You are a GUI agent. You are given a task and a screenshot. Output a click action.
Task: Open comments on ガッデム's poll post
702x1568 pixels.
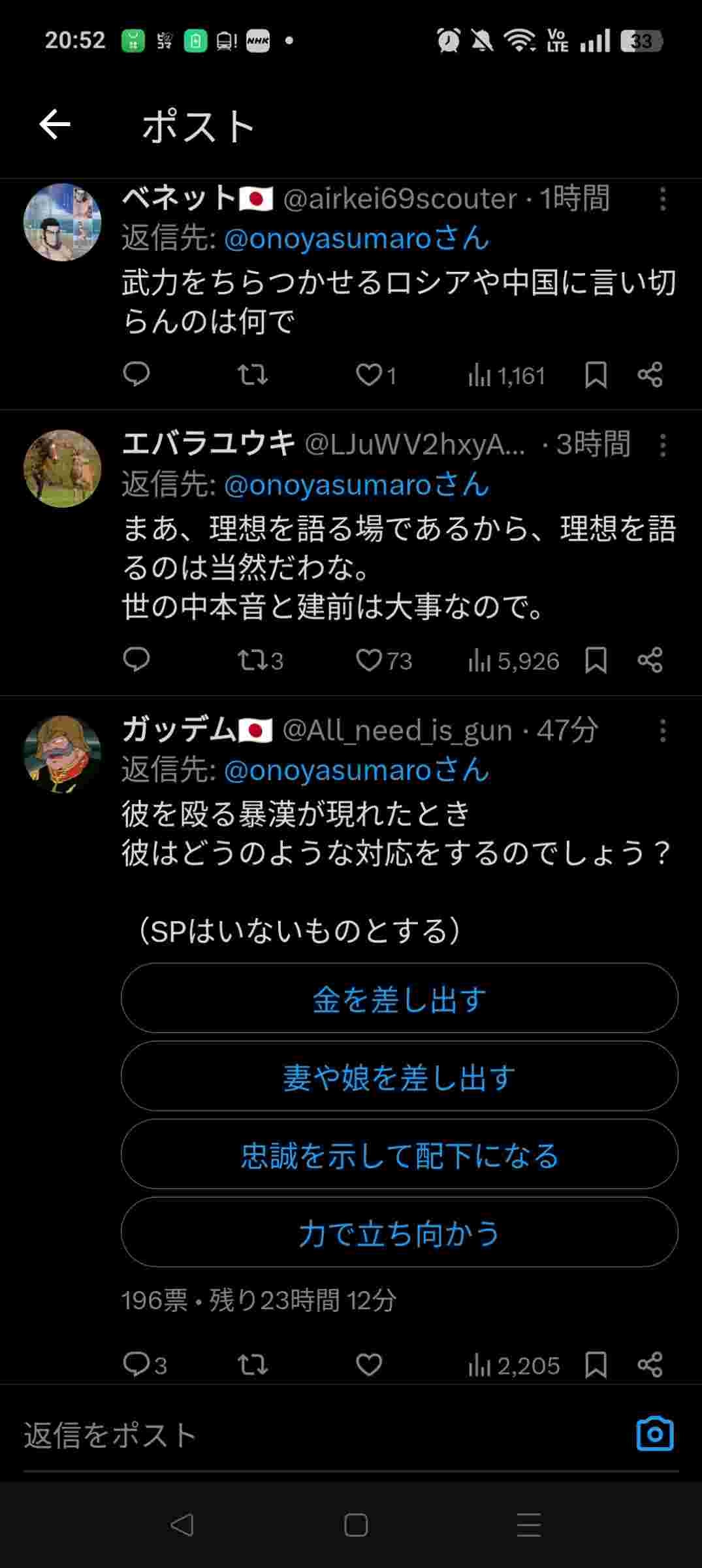[x=136, y=1365]
